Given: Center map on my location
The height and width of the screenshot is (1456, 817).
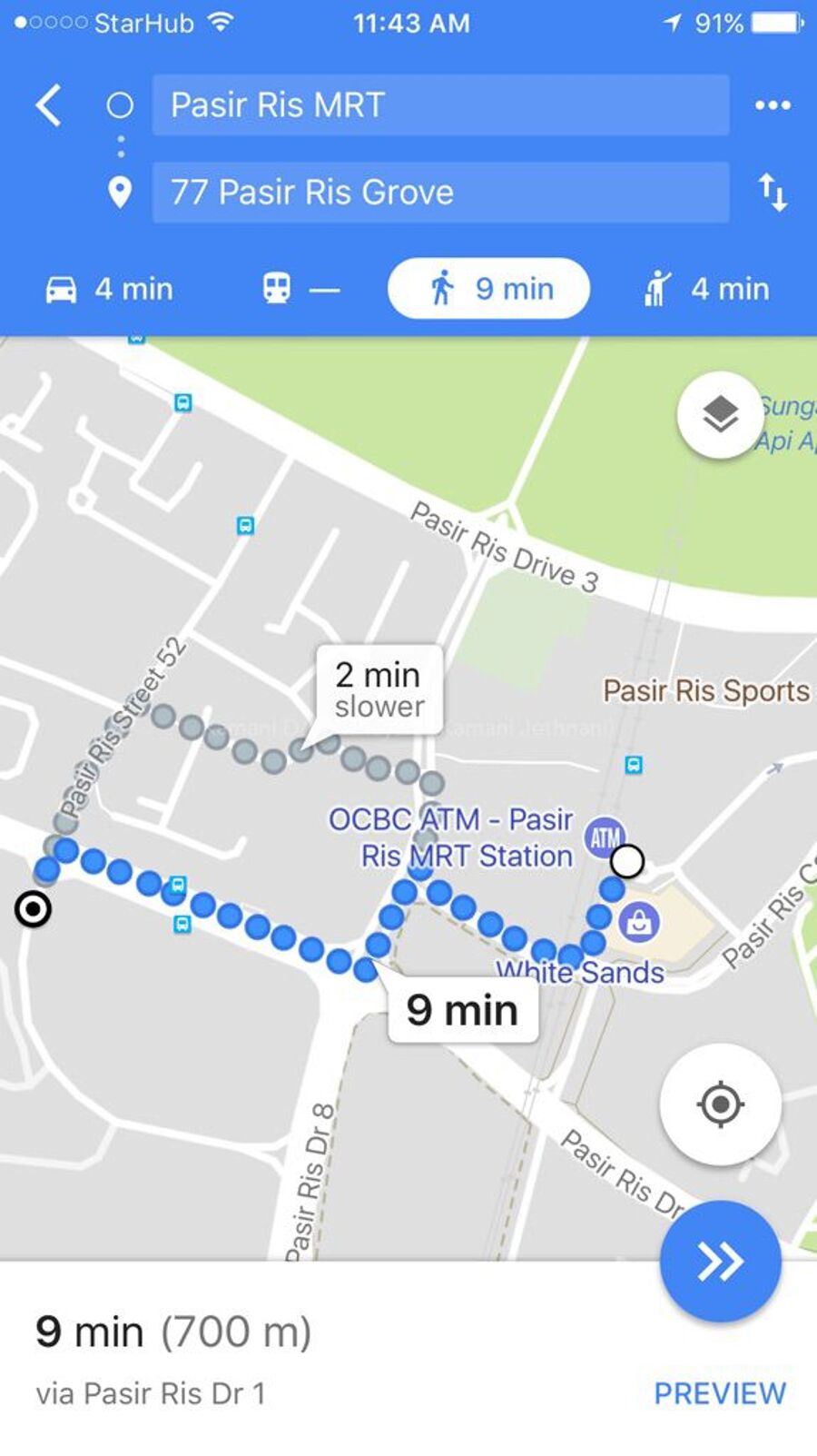Looking at the screenshot, I should [720, 1104].
